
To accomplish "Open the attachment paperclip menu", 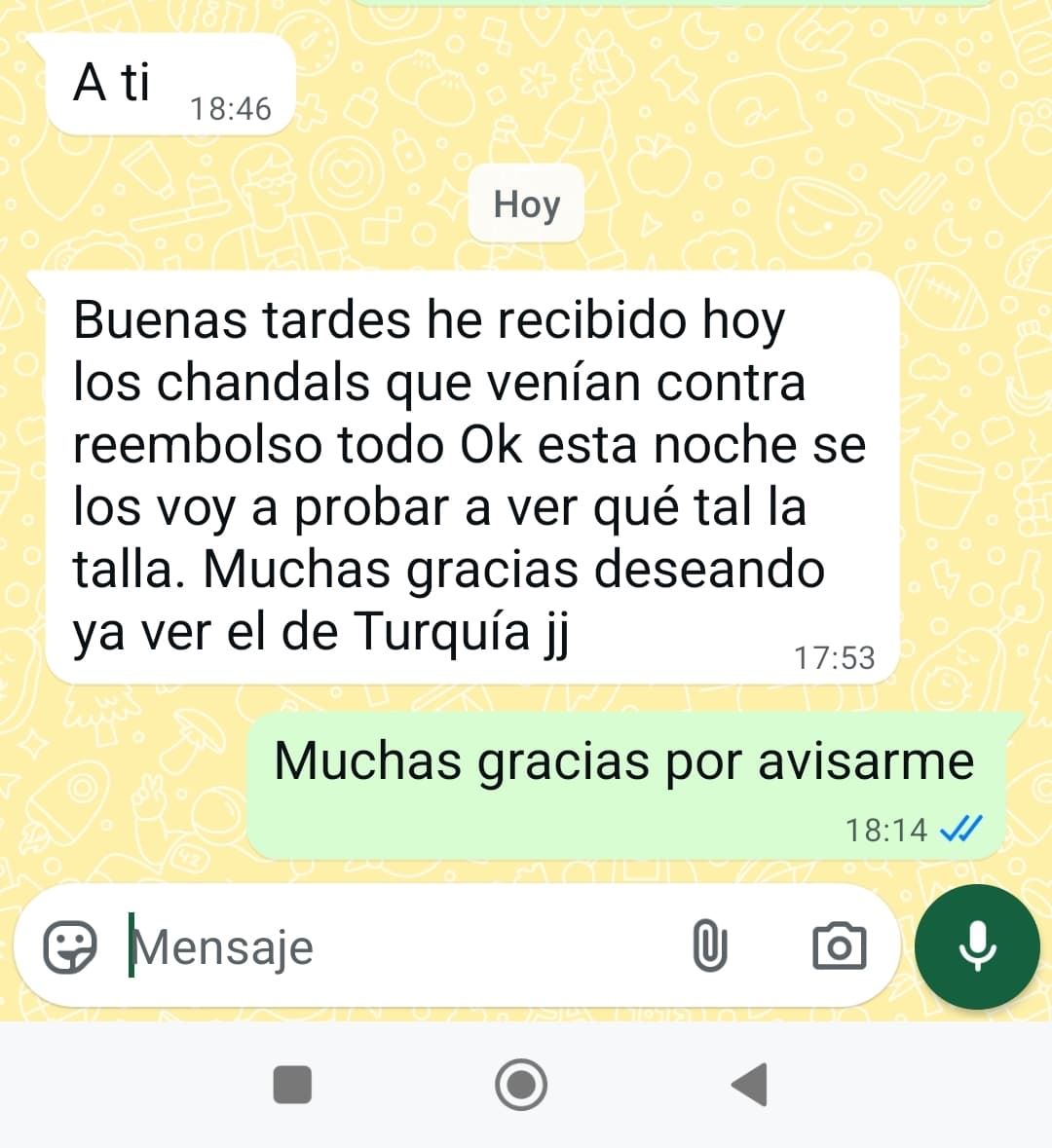I will click(x=710, y=945).
